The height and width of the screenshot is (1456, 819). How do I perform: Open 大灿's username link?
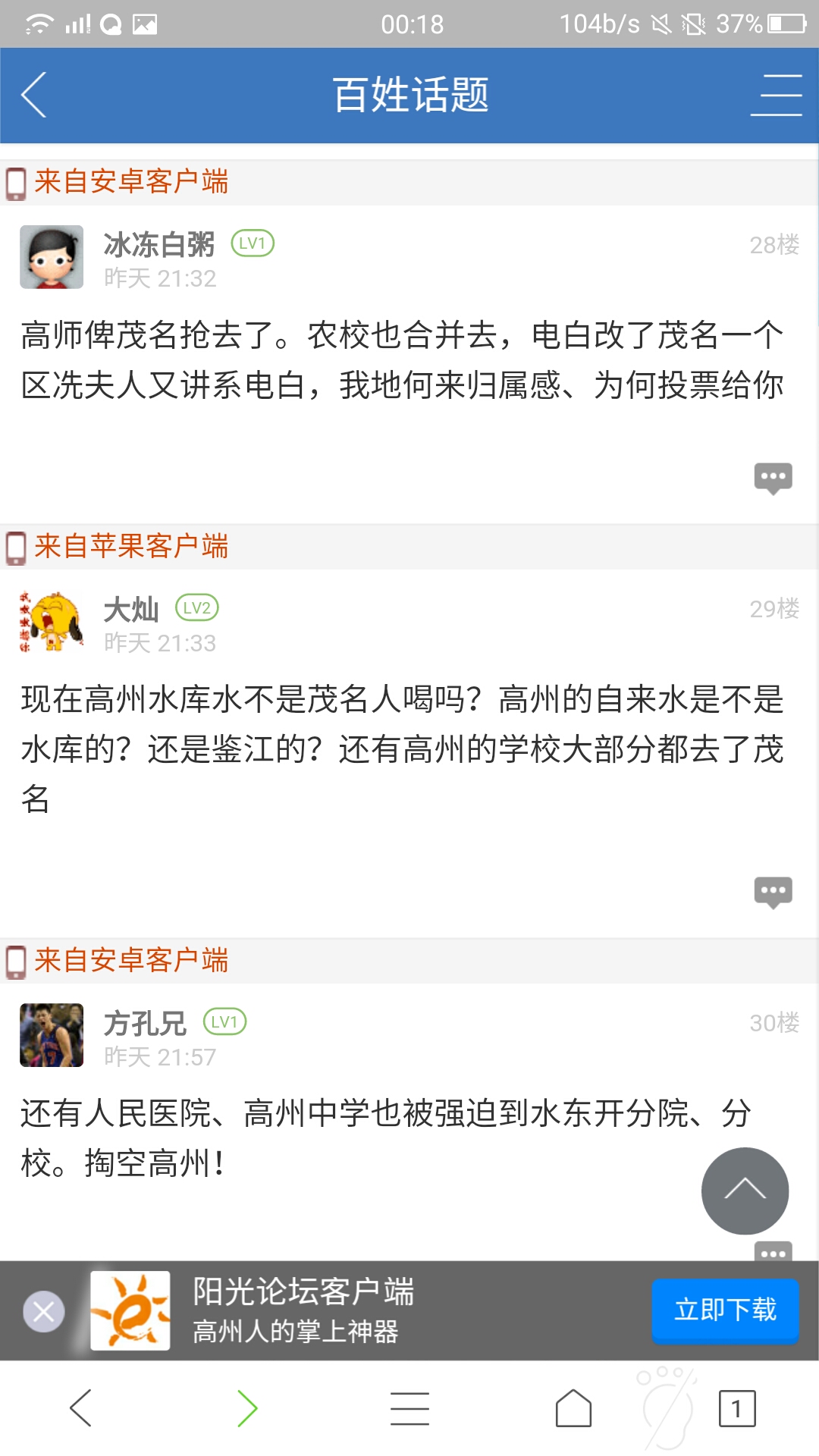(x=131, y=609)
